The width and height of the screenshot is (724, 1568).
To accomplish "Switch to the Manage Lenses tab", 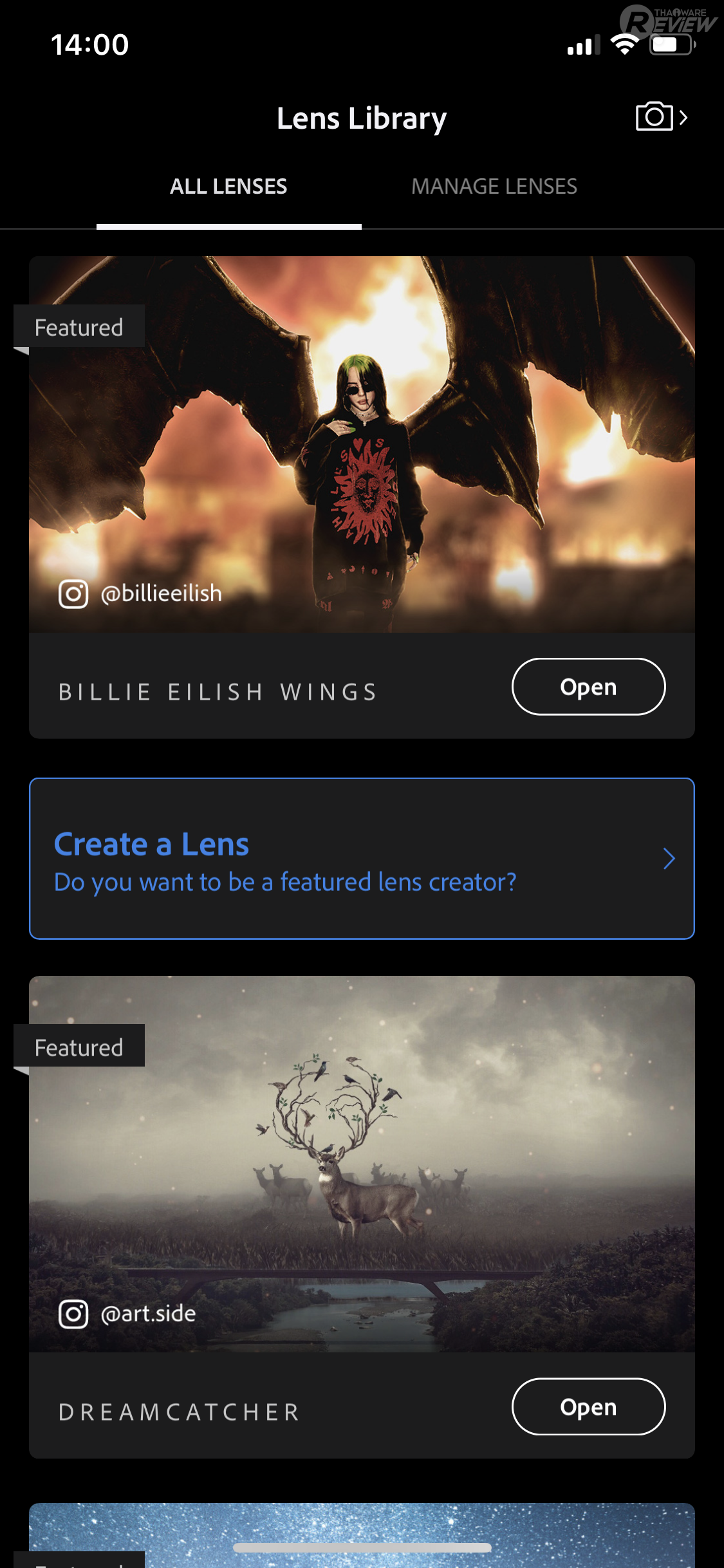I will 494,187.
